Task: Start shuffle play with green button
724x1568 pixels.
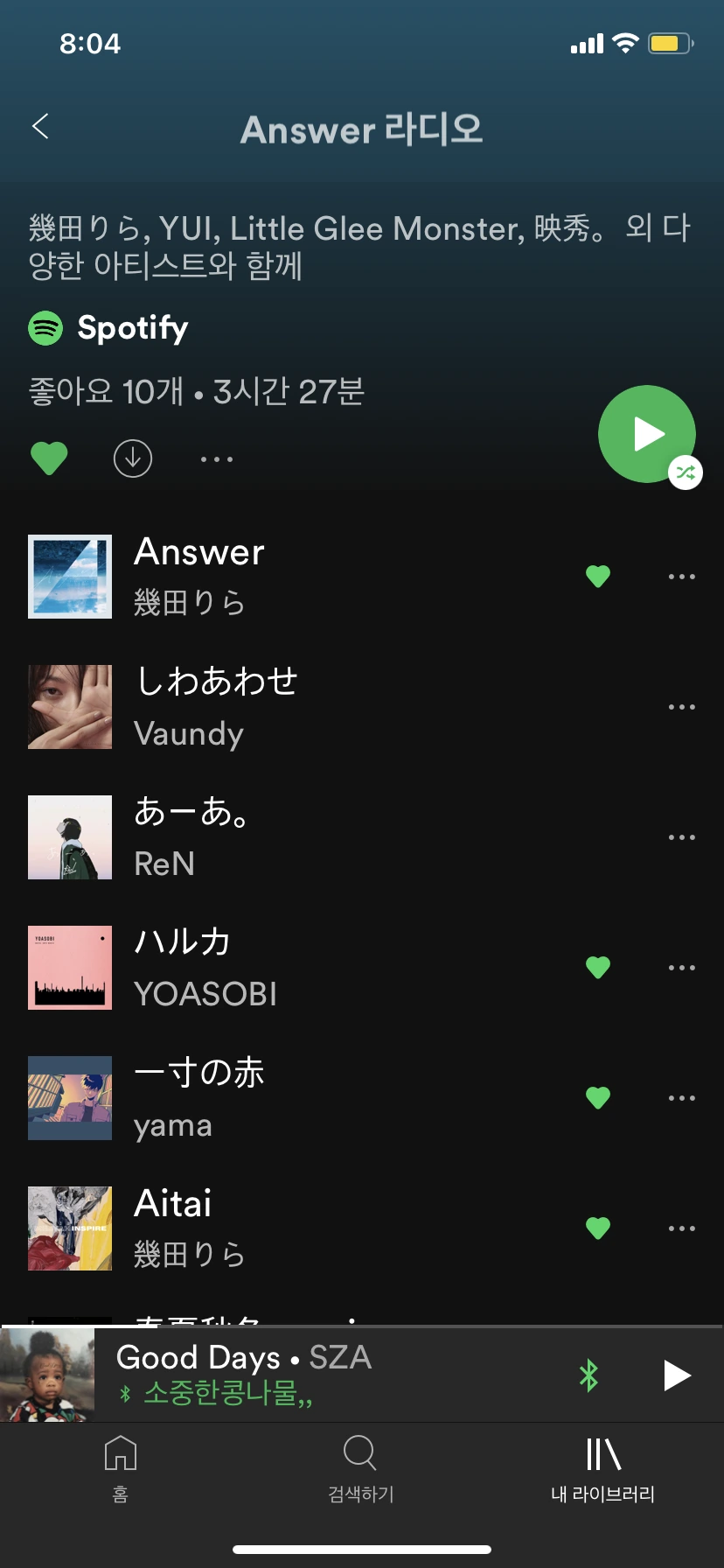Action: pyautogui.click(x=647, y=434)
